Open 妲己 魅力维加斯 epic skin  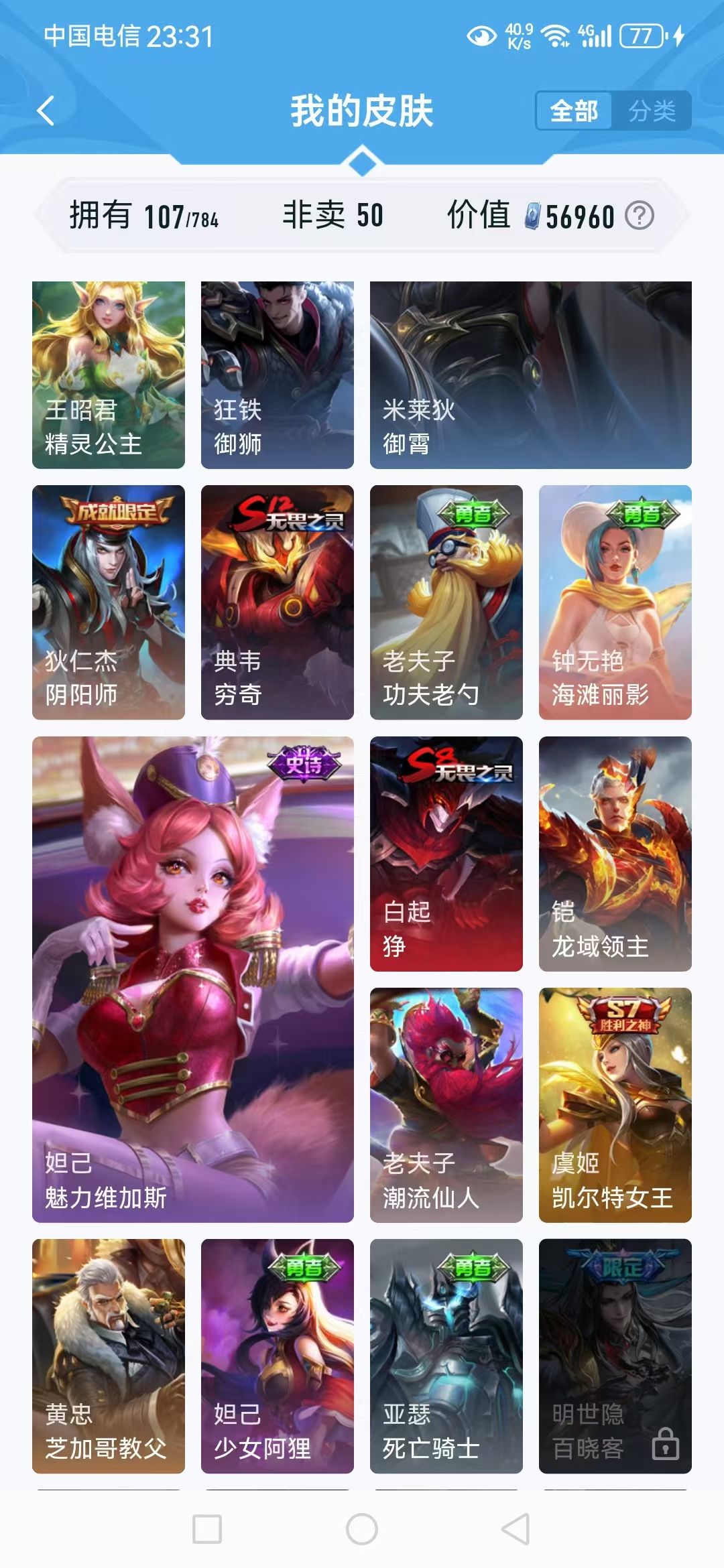(193, 979)
